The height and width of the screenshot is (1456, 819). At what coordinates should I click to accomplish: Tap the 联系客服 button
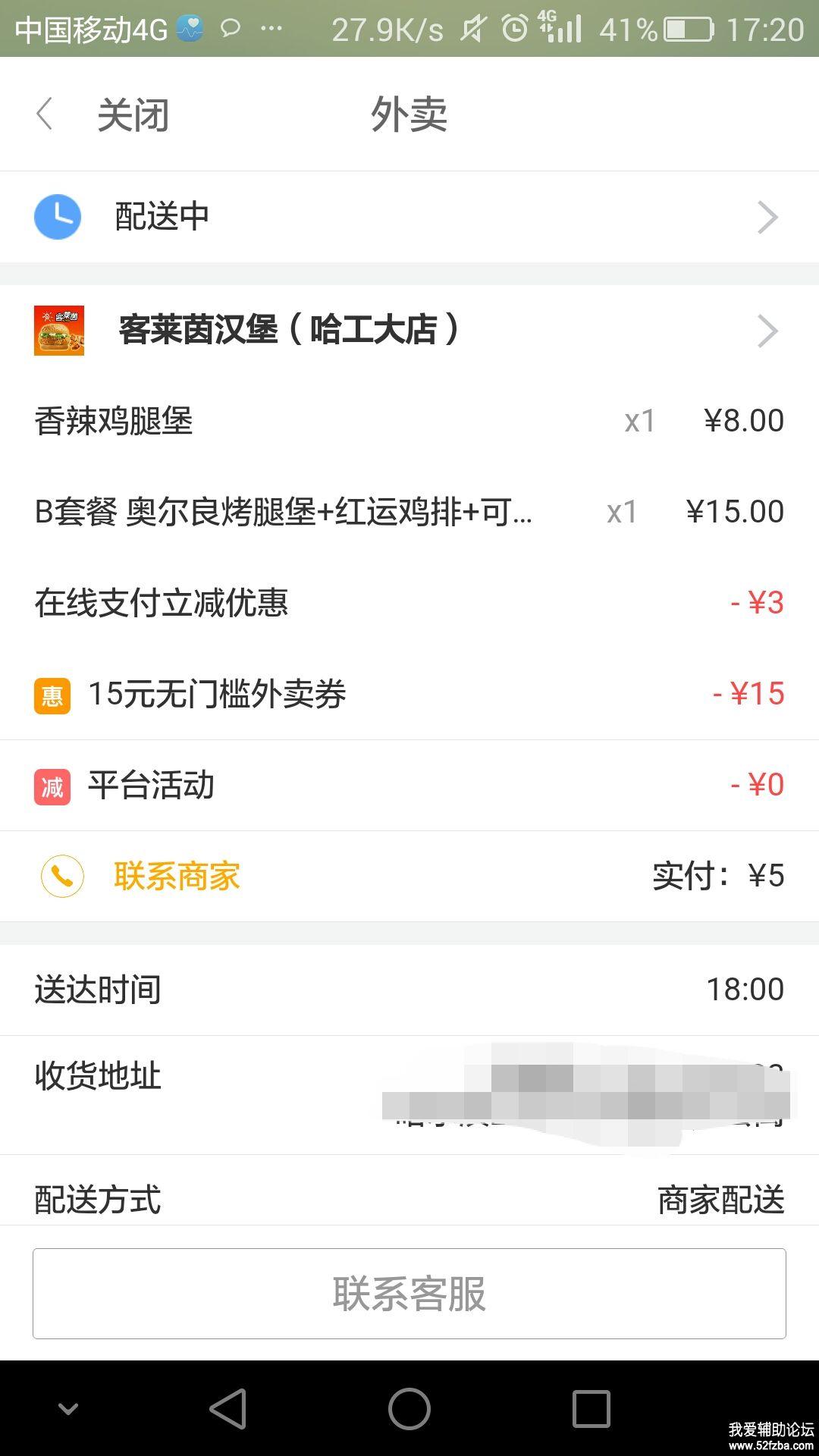(409, 1294)
